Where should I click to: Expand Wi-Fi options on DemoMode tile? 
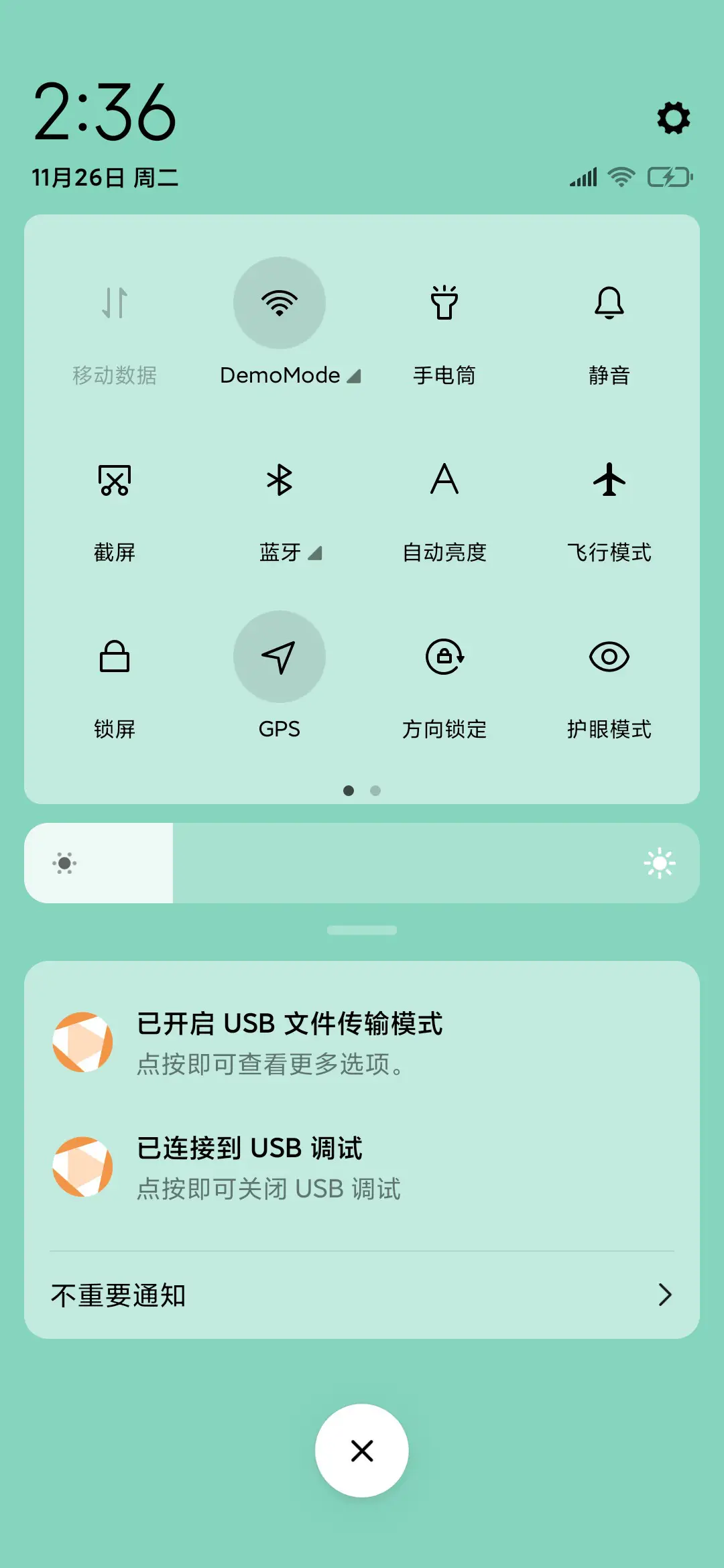(x=355, y=376)
